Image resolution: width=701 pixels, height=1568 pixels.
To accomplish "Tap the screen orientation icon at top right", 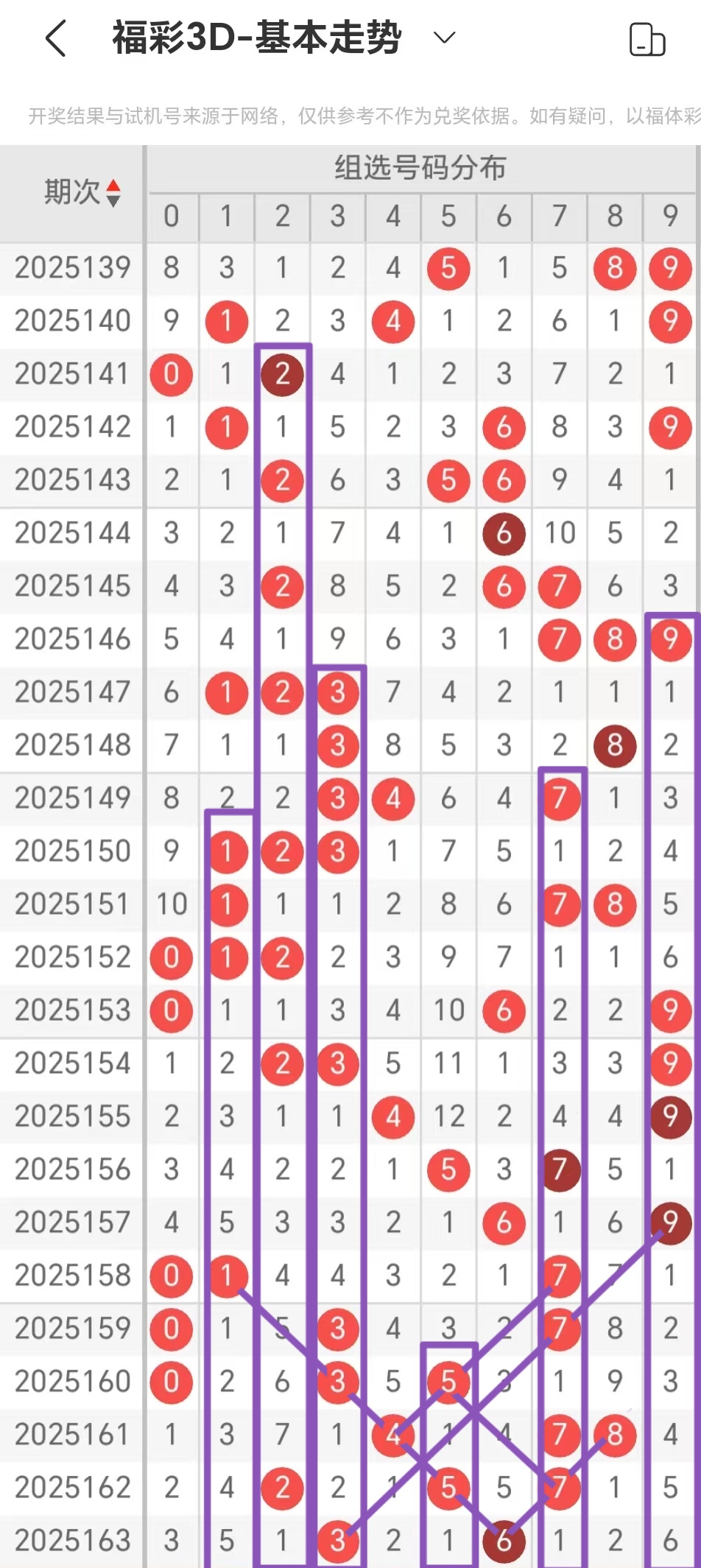I will [647, 39].
